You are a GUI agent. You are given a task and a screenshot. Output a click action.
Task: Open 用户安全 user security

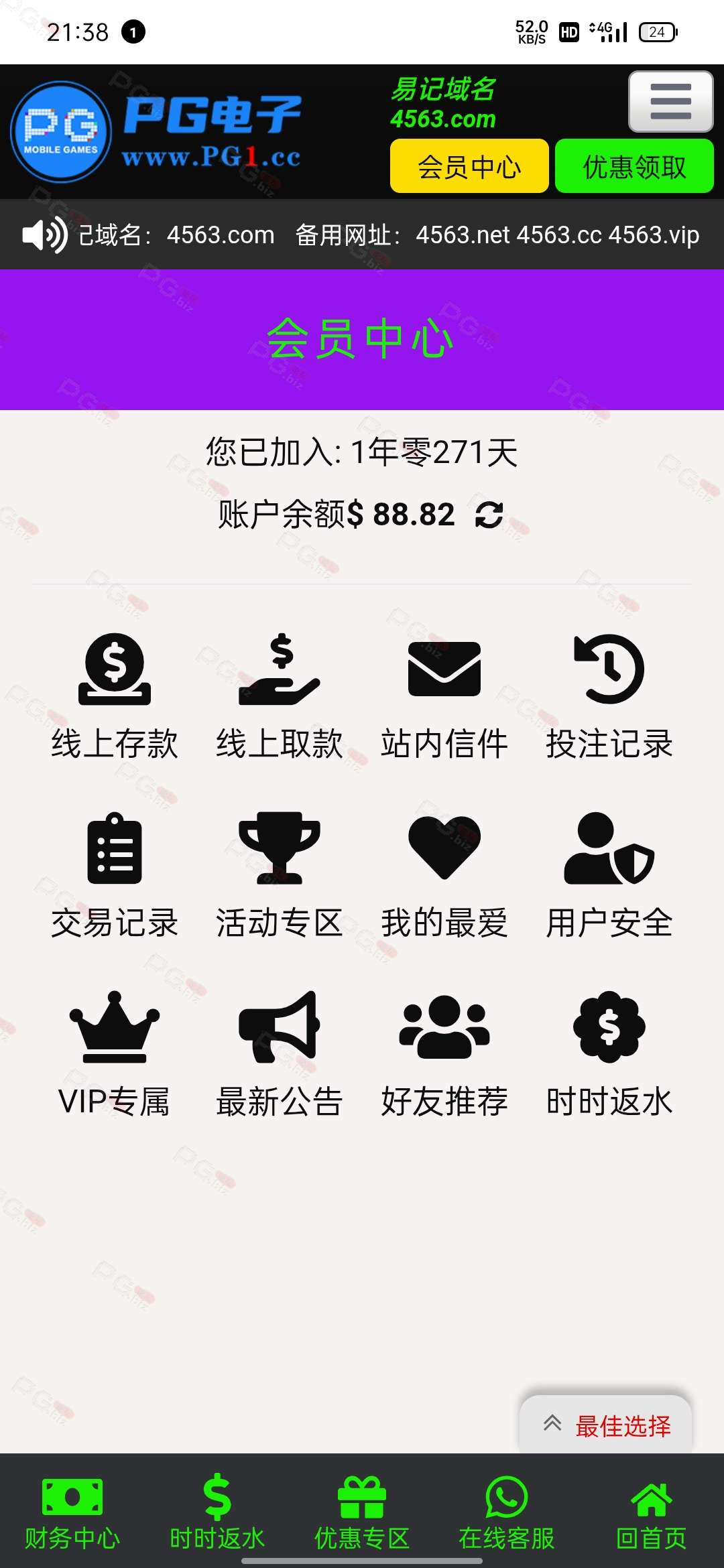click(x=609, y=876)
